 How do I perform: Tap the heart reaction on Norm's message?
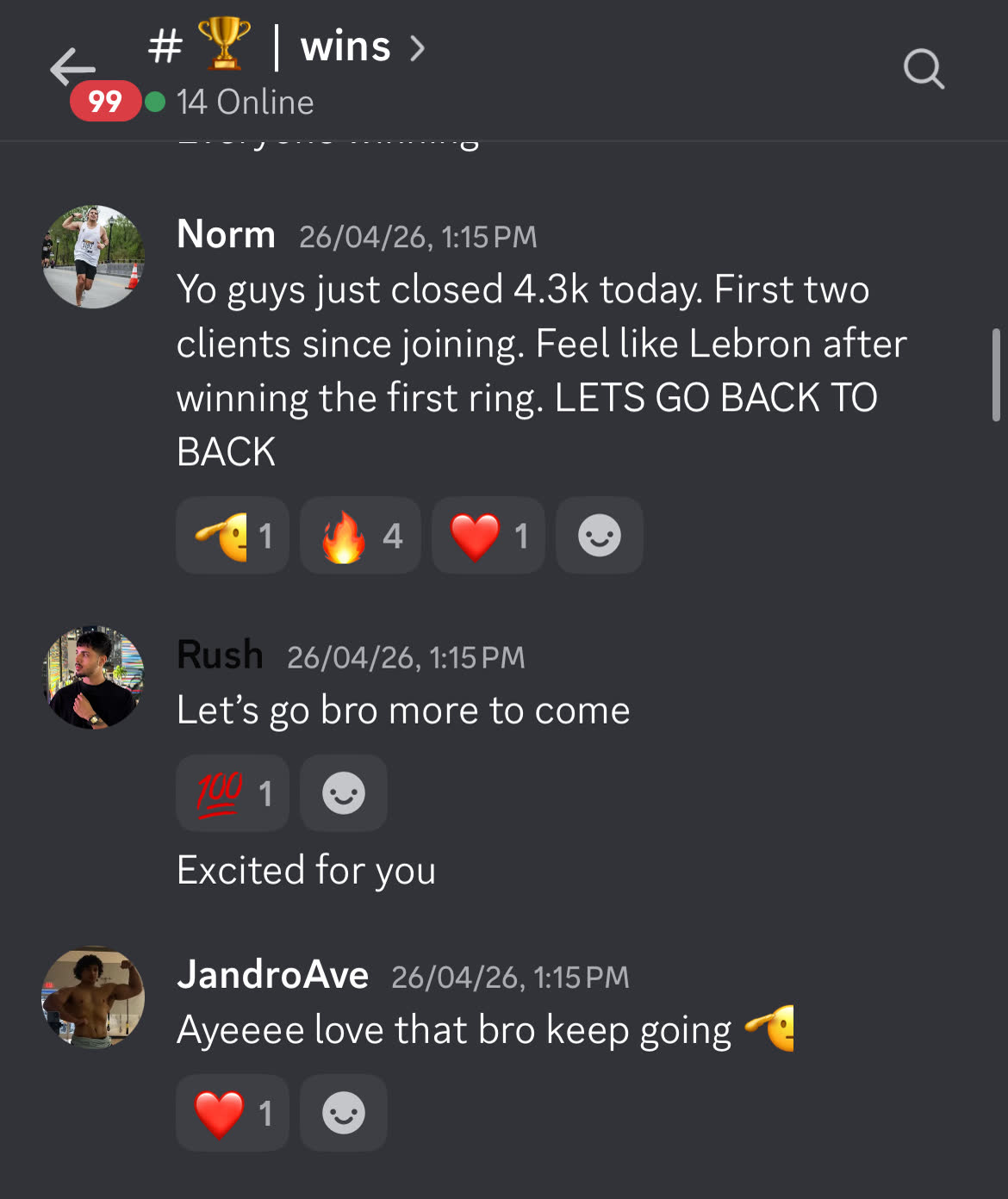(488, 536)
